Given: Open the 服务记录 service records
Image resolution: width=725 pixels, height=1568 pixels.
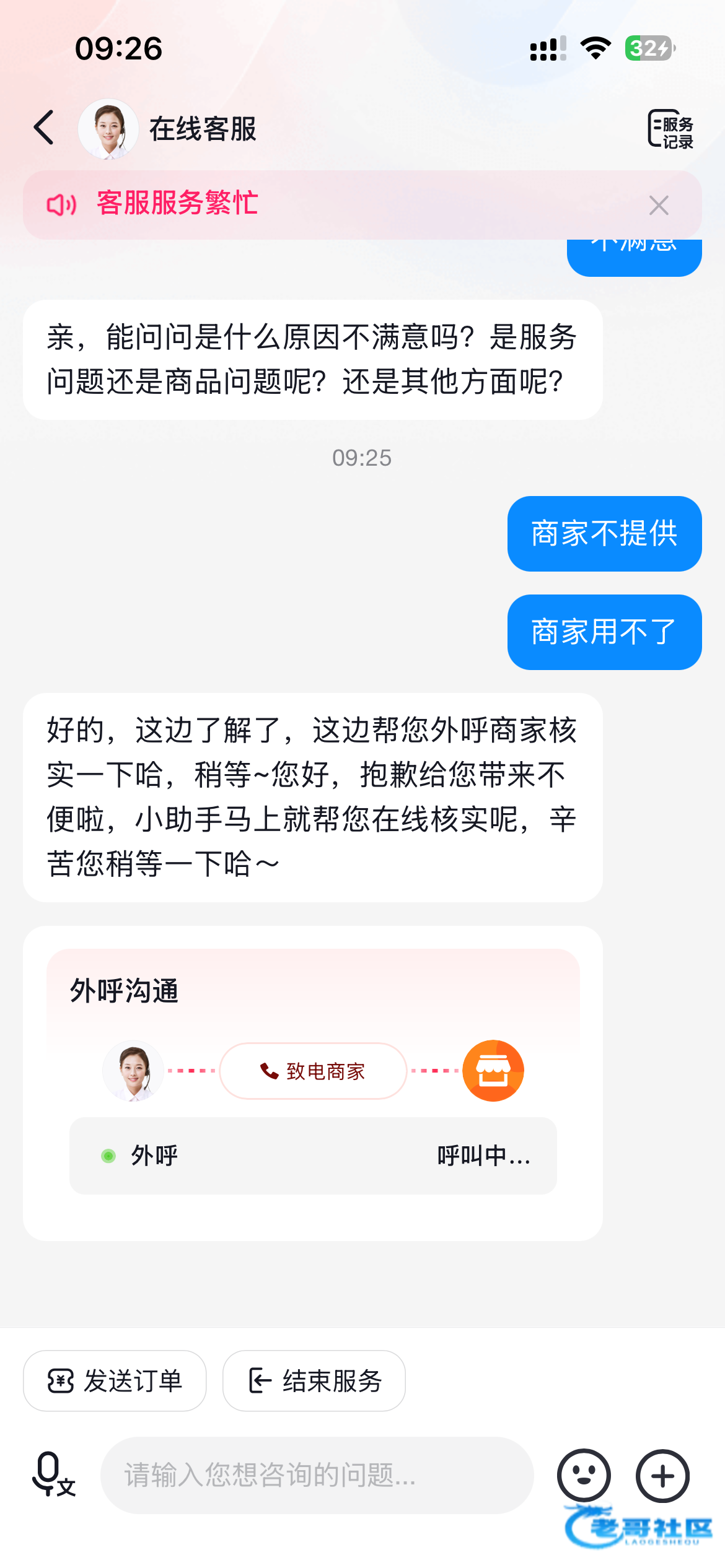Looking at the screenshot, I should [670, 129].
